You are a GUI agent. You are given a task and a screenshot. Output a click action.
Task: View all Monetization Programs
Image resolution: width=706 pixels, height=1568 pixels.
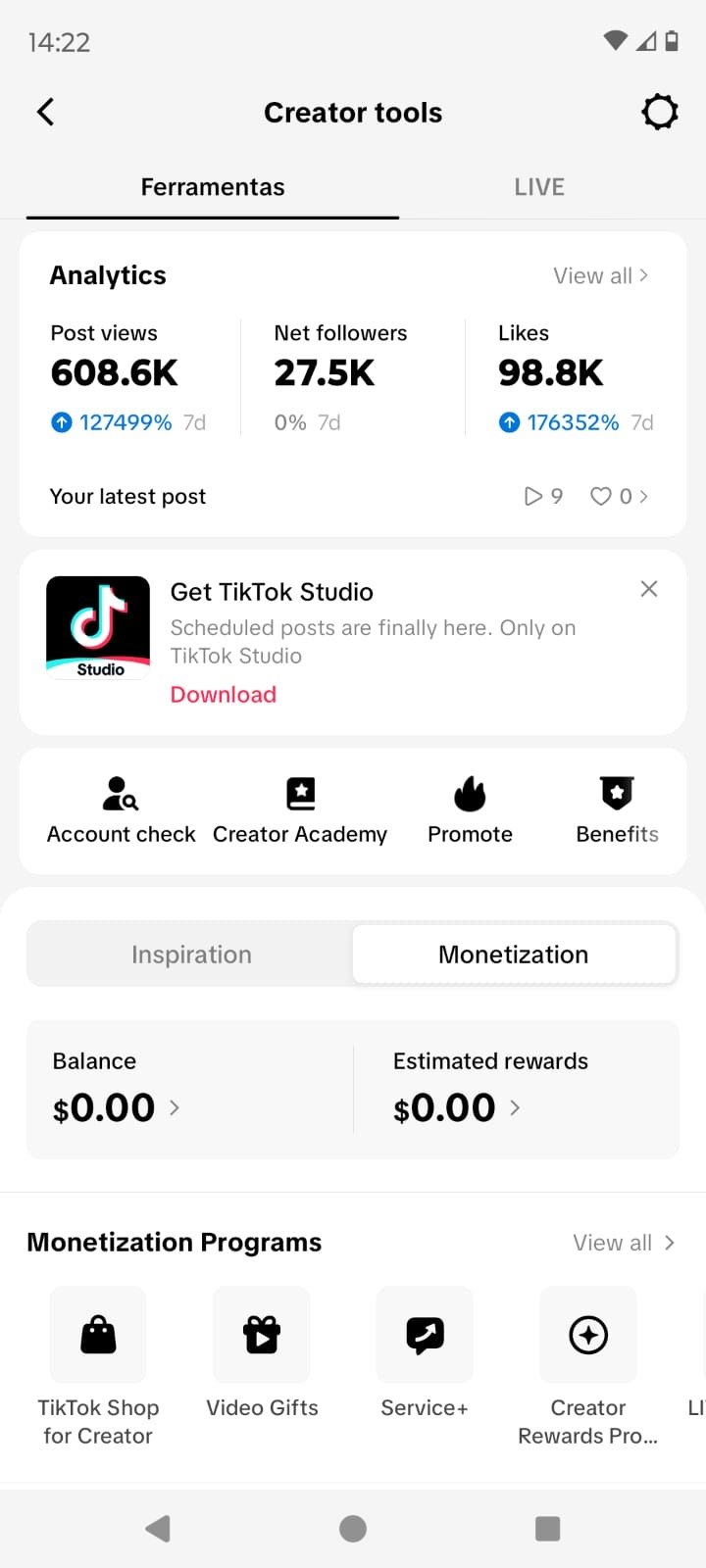coord(624,1243)
